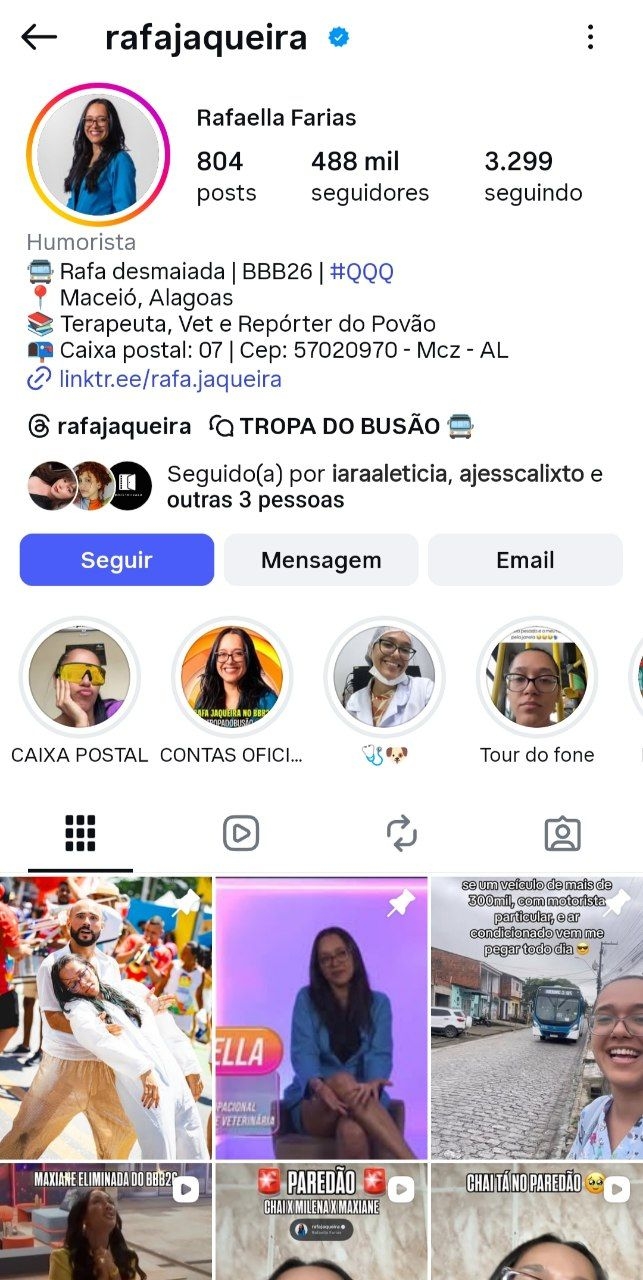643x1280 pixels.
Task: View Rafaella's profile picture story
Action: click(99, 155)
